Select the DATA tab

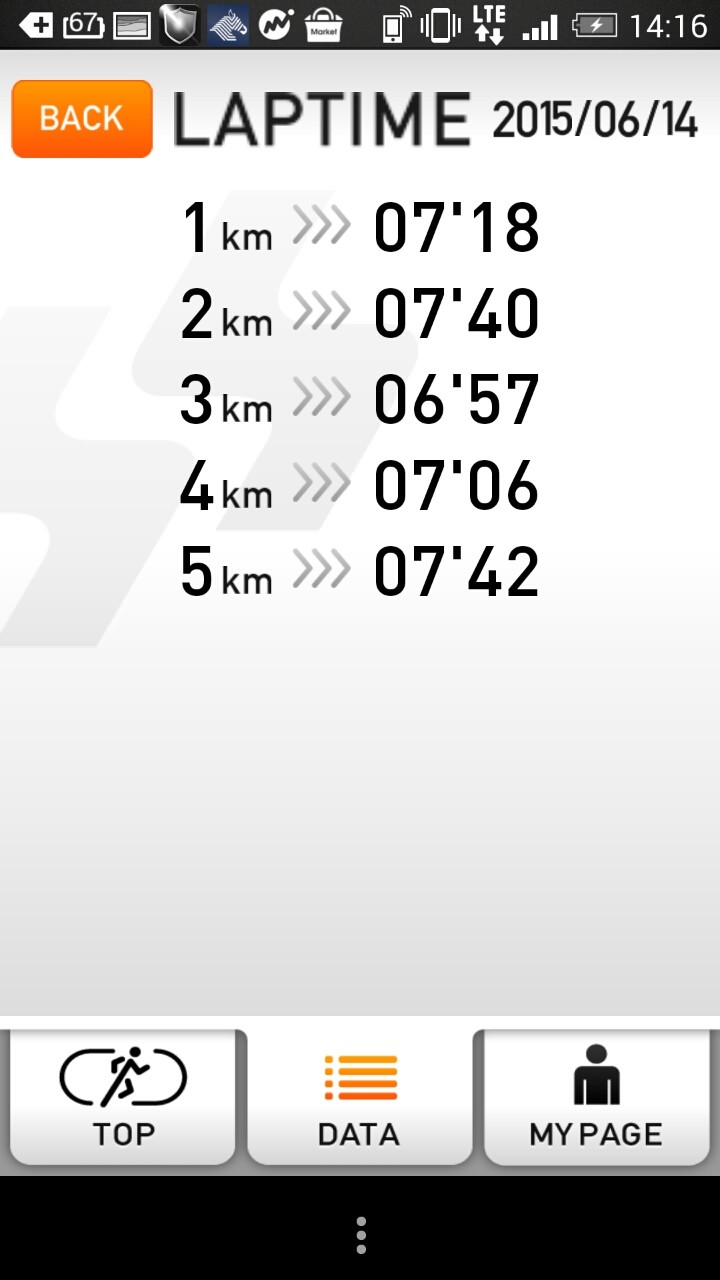click(x=359, y=1097)
